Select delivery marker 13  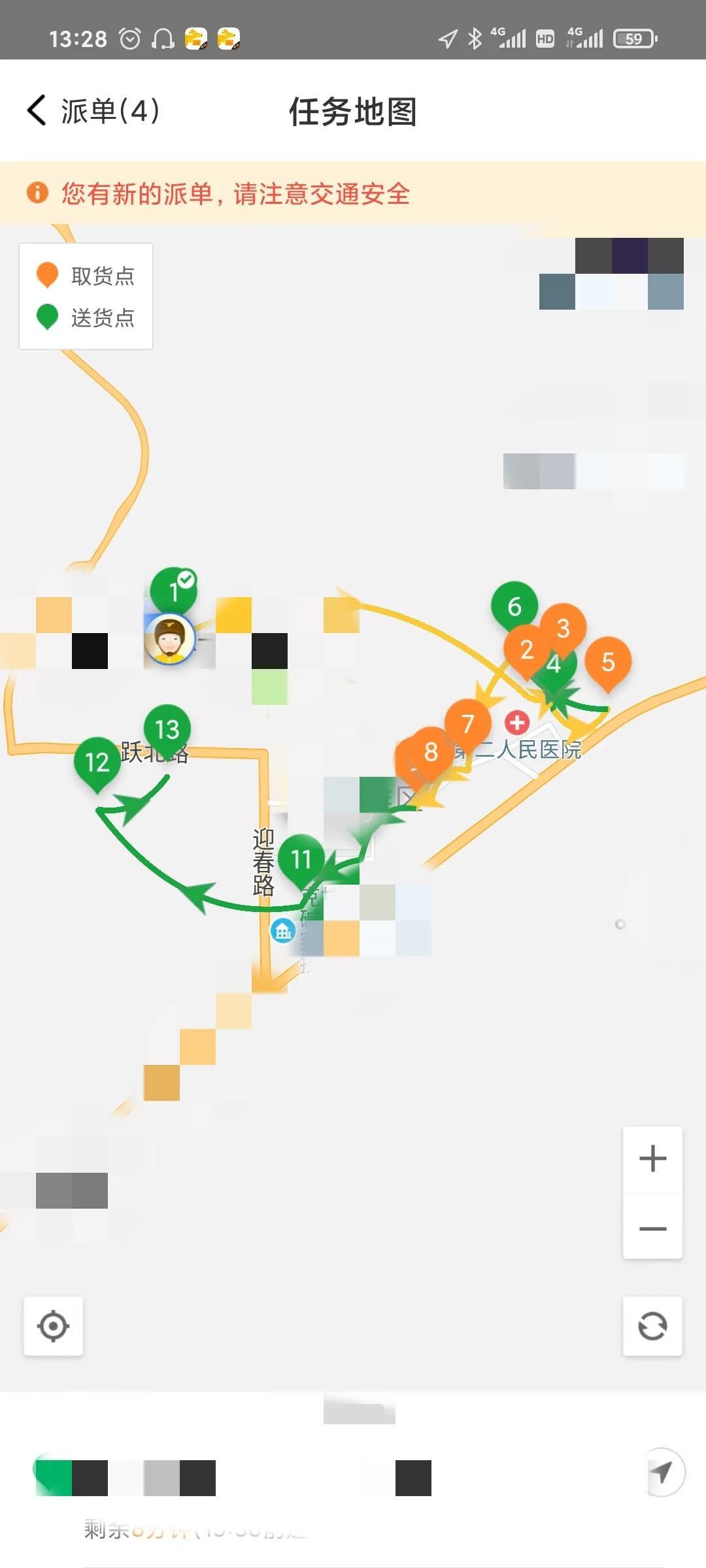click(167, 728)
